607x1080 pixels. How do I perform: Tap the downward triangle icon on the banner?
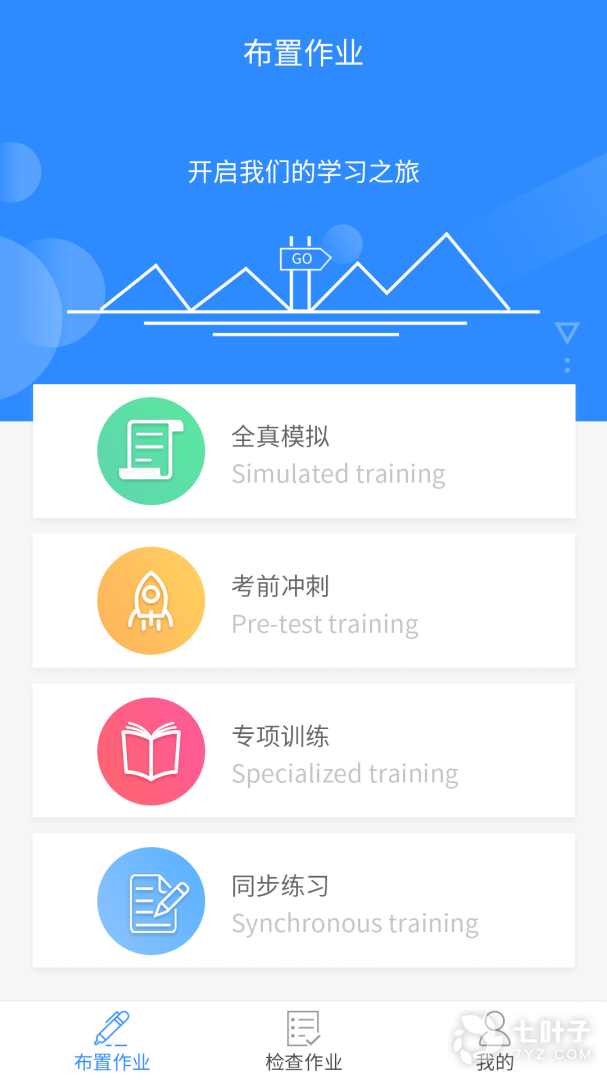[567, 332]
